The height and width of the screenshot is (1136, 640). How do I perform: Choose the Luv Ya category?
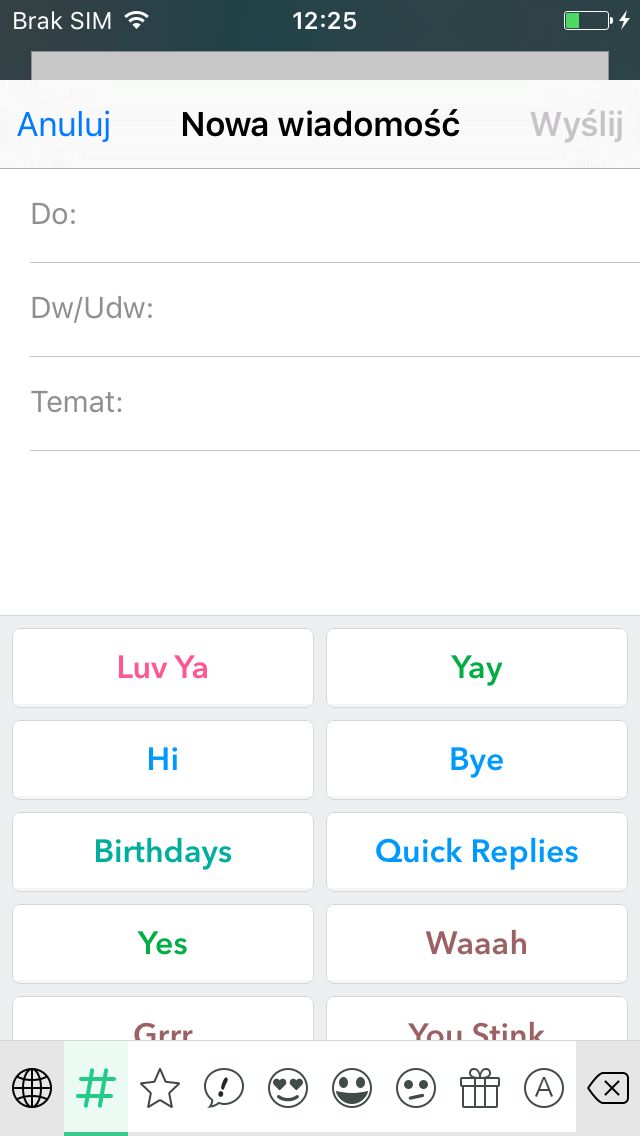163,667
